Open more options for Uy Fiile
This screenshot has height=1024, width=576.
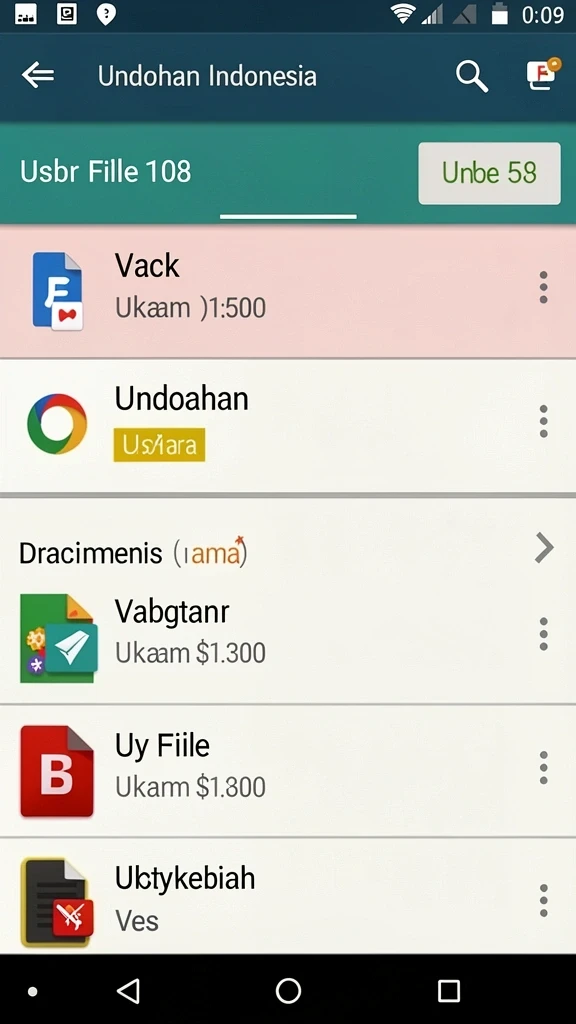pos(543,767)
